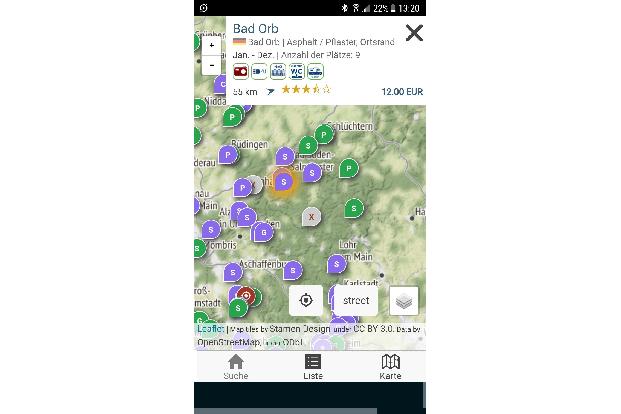621x414 pixels.
Task: Close the Bad Orb info card
Action: point(413,33)
